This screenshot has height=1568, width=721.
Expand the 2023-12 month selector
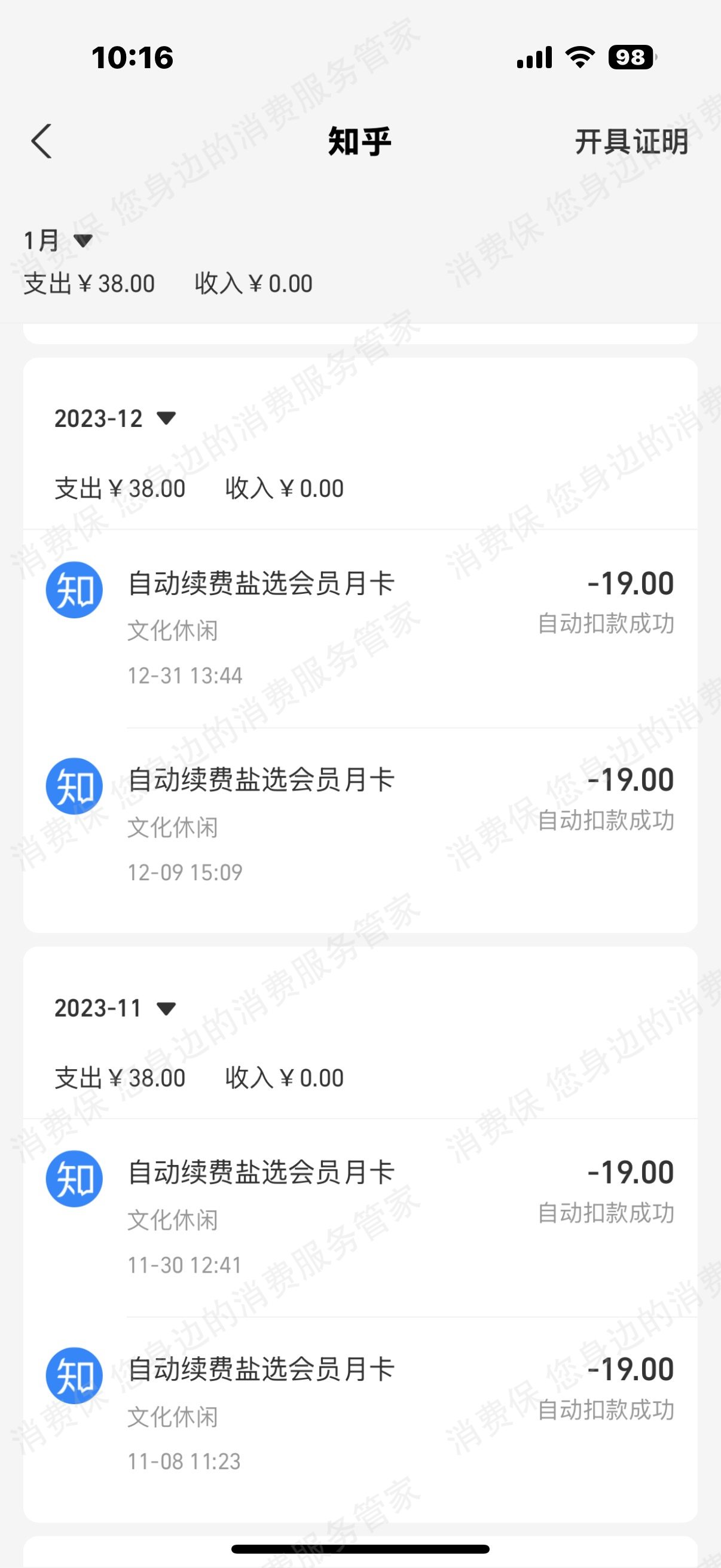115,418
